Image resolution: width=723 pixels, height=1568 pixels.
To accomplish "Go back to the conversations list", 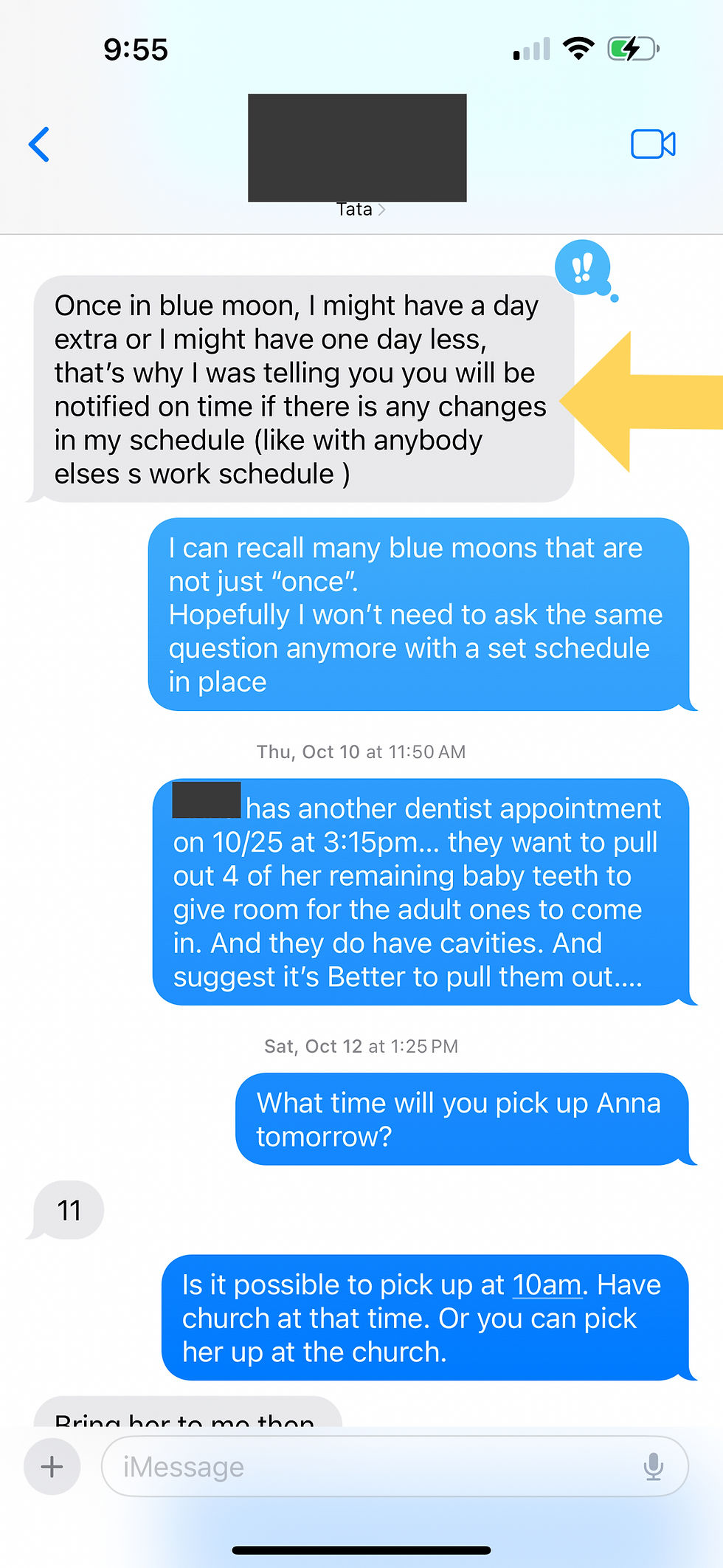I will pos(40,144).
